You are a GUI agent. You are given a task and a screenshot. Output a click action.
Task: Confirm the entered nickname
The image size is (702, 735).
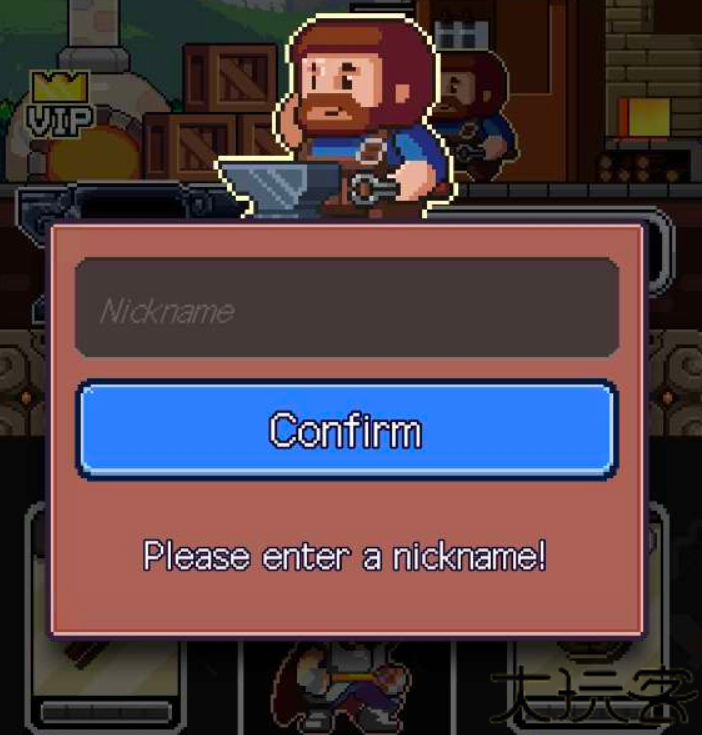pos(346,430)
